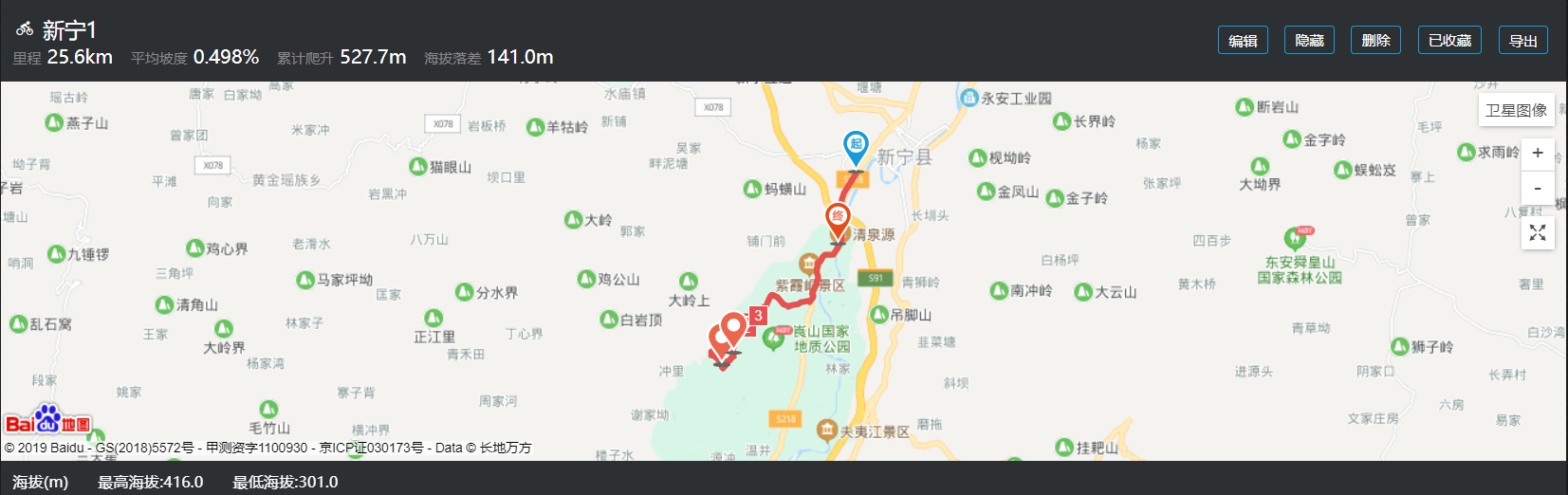Select the blue 起 start marker
The image size is (1568, 495).
tap(856, 146)
